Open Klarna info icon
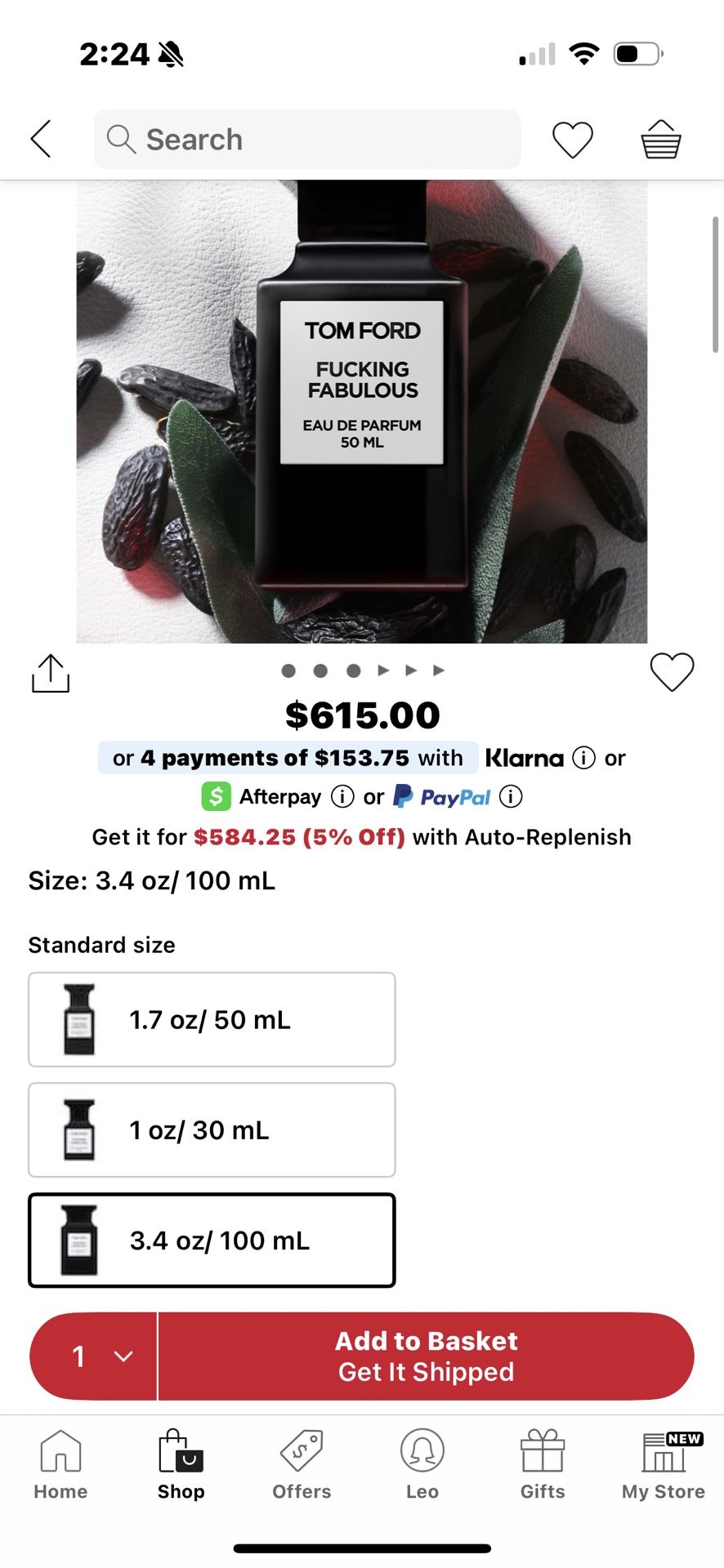Viewport: 724px width, 1568px height. [583, 758]
